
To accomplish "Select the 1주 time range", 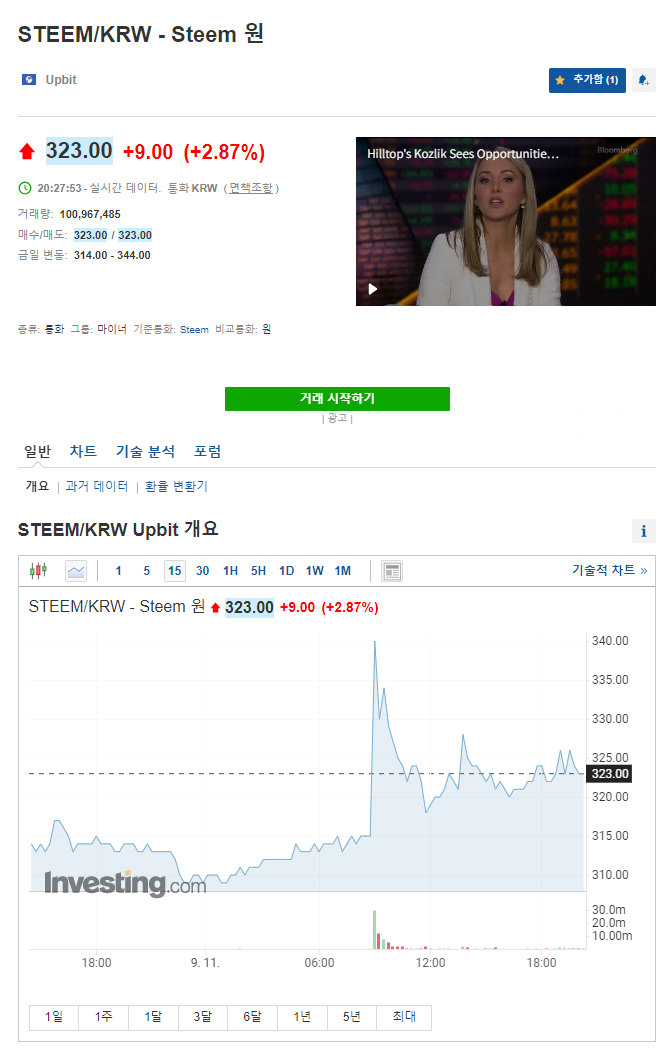I will point(103,1017).
